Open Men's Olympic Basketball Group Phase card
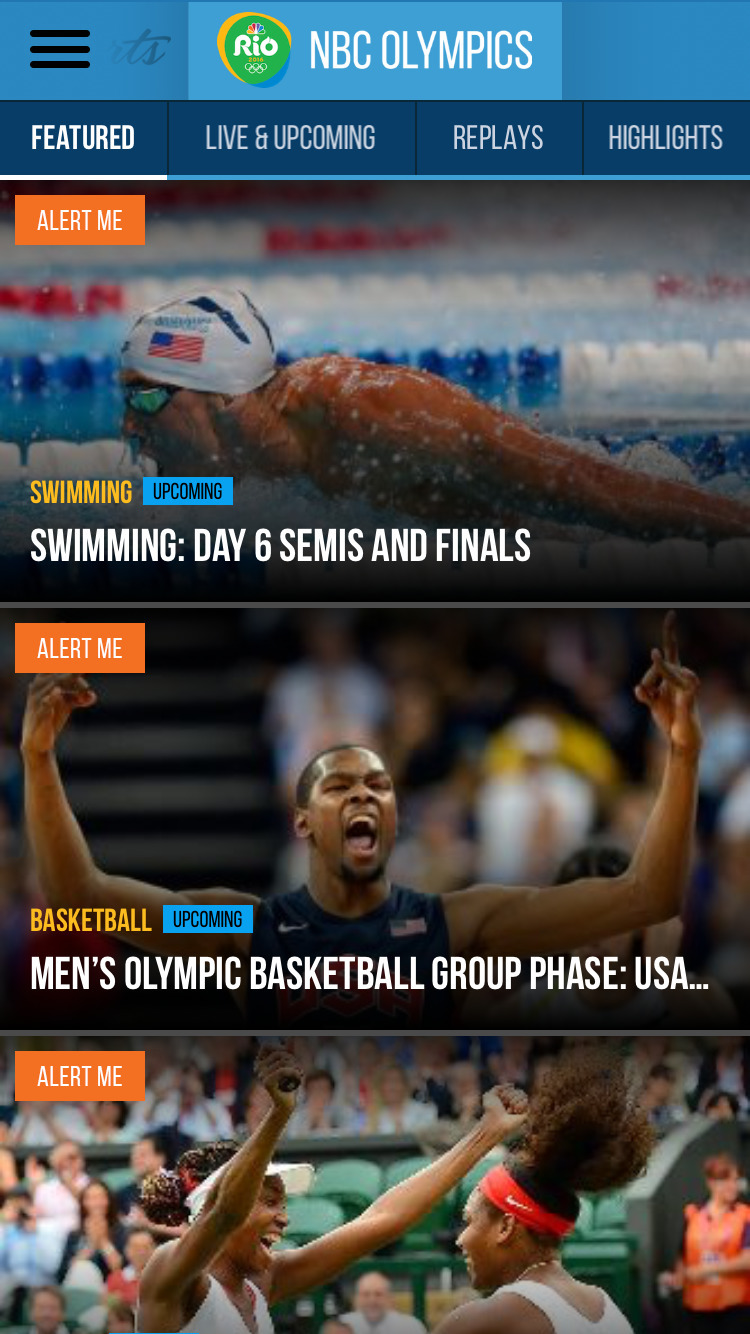This screenshot has width=750, height=1334. click(x=375, y=819)
